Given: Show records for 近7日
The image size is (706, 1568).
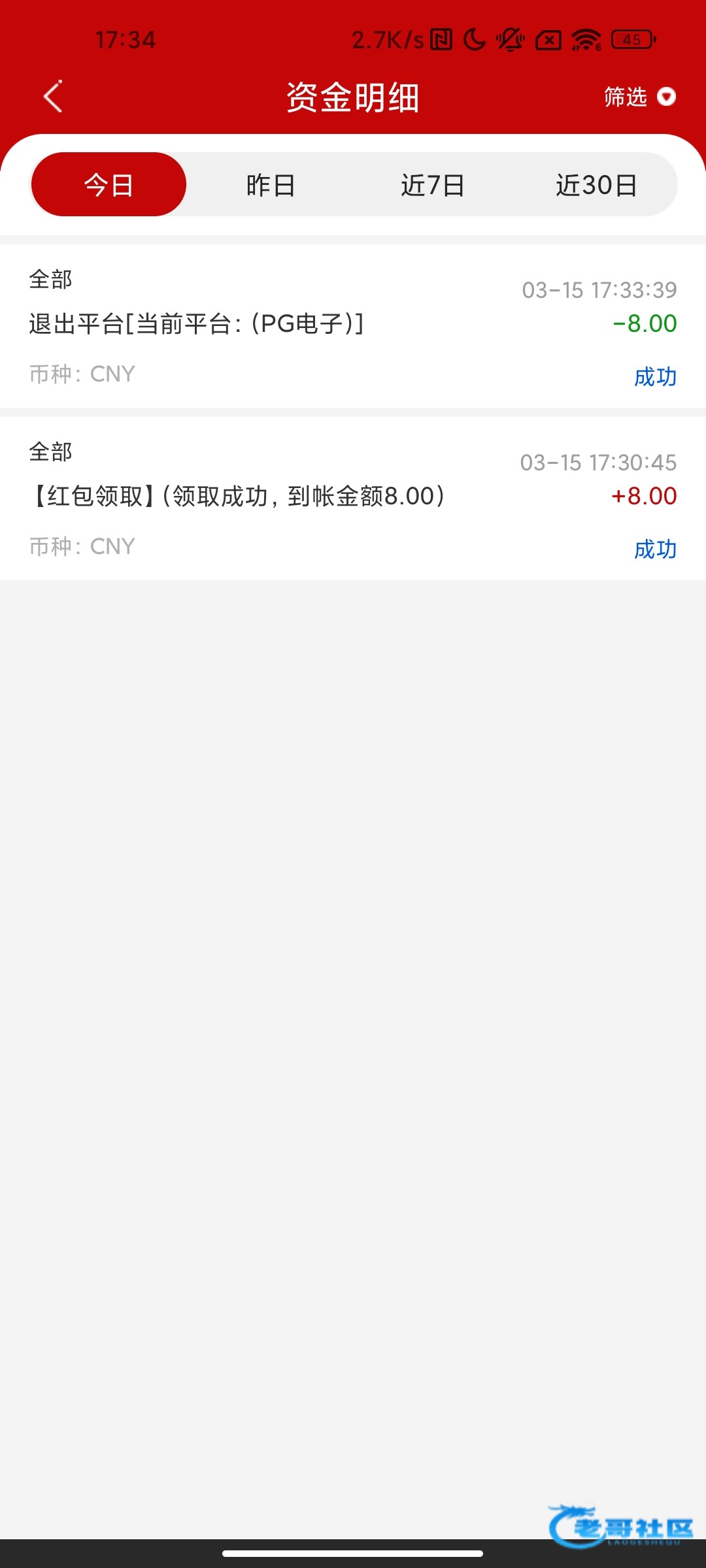Looking at the screenshot, I should click(x=433, y=185).
